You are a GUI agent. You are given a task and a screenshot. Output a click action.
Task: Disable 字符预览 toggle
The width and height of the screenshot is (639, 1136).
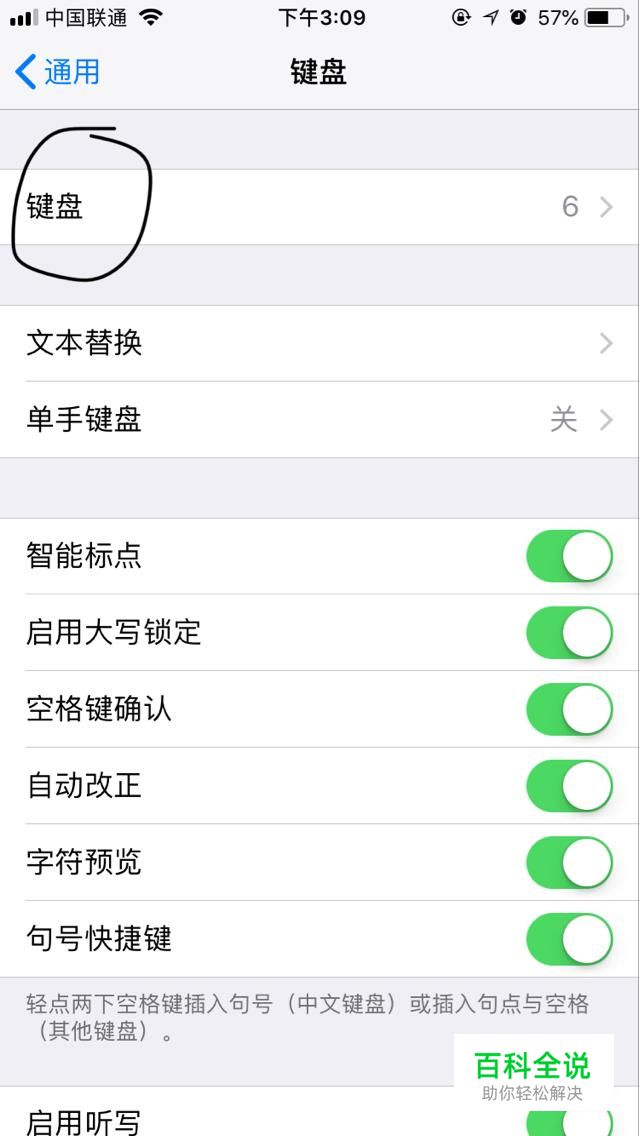[x=569, y=862]
